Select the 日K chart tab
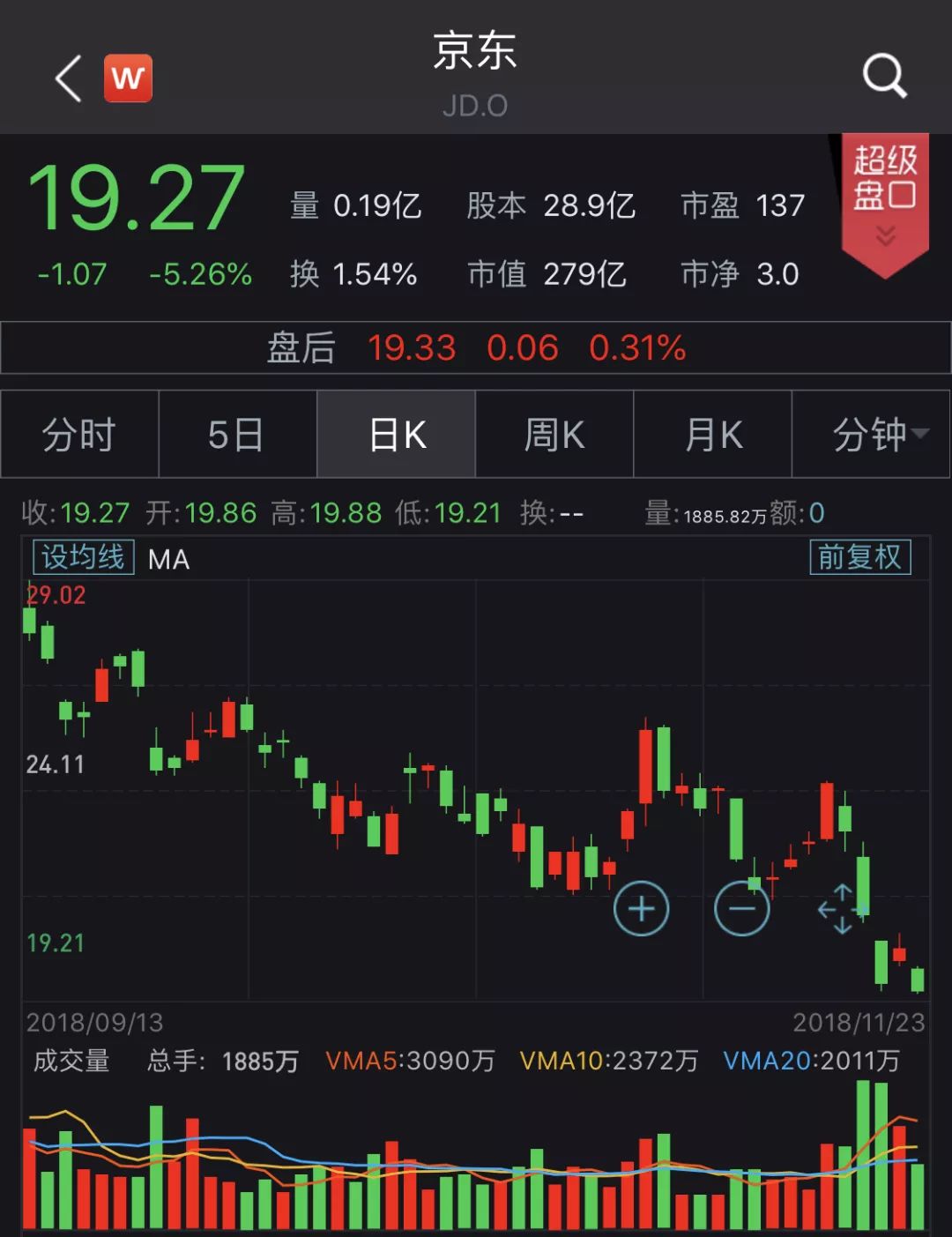The width and height of the screenshot is (952, 1237). pyautogui.click(x=397, y=435)
